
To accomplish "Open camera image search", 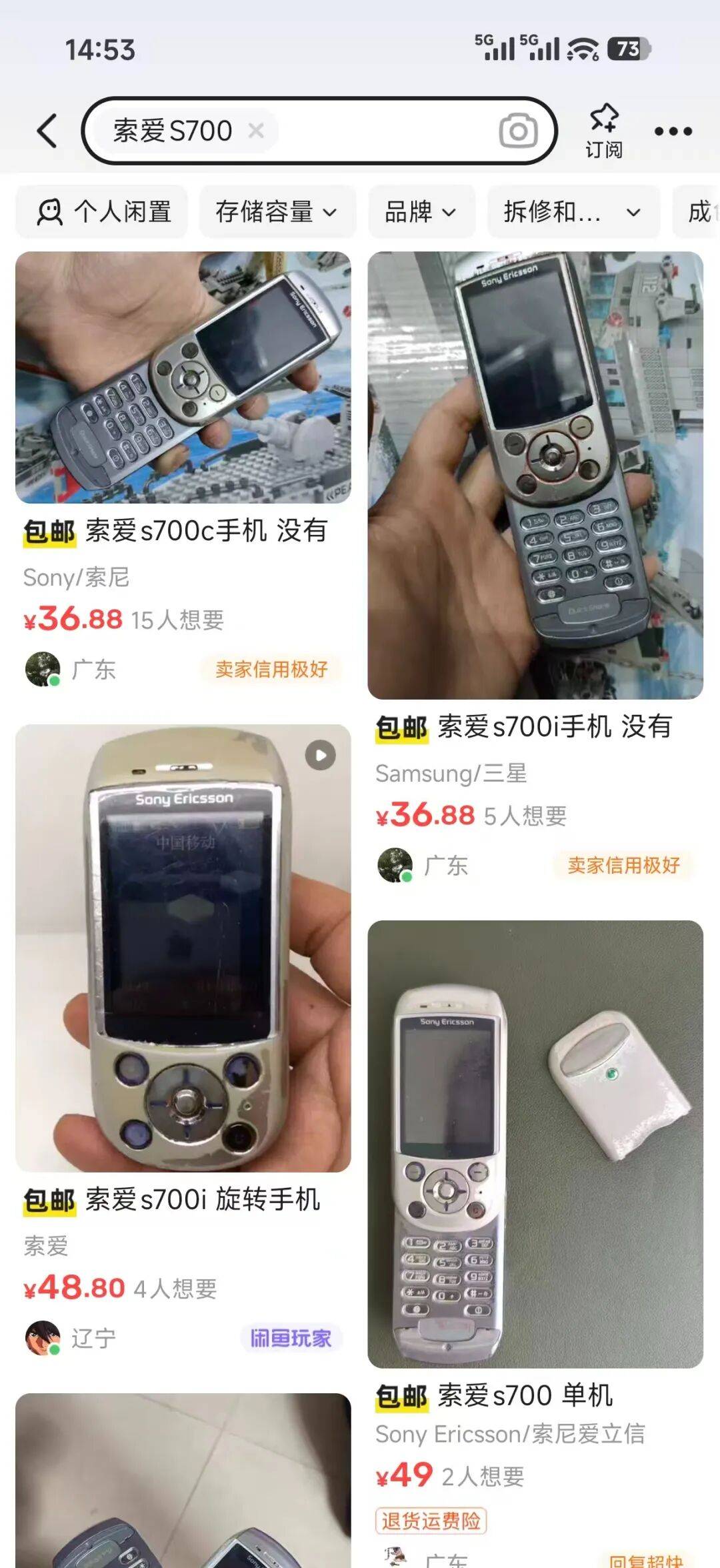I will click(x=518, y=131).
